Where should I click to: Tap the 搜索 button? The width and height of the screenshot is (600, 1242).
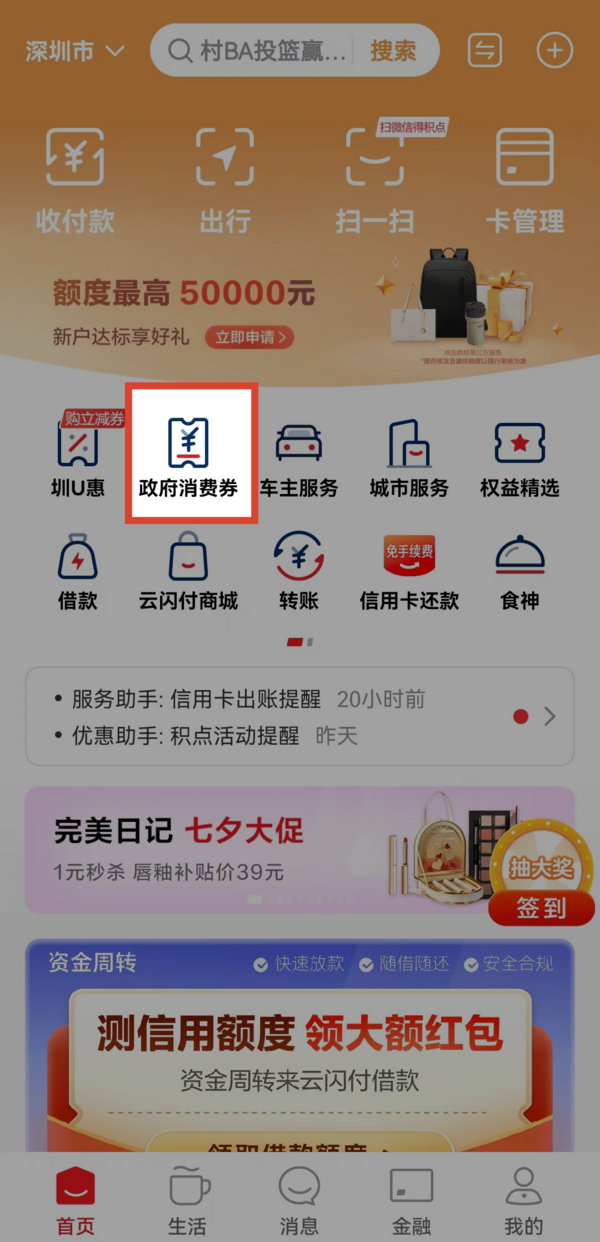coord(393,50)
